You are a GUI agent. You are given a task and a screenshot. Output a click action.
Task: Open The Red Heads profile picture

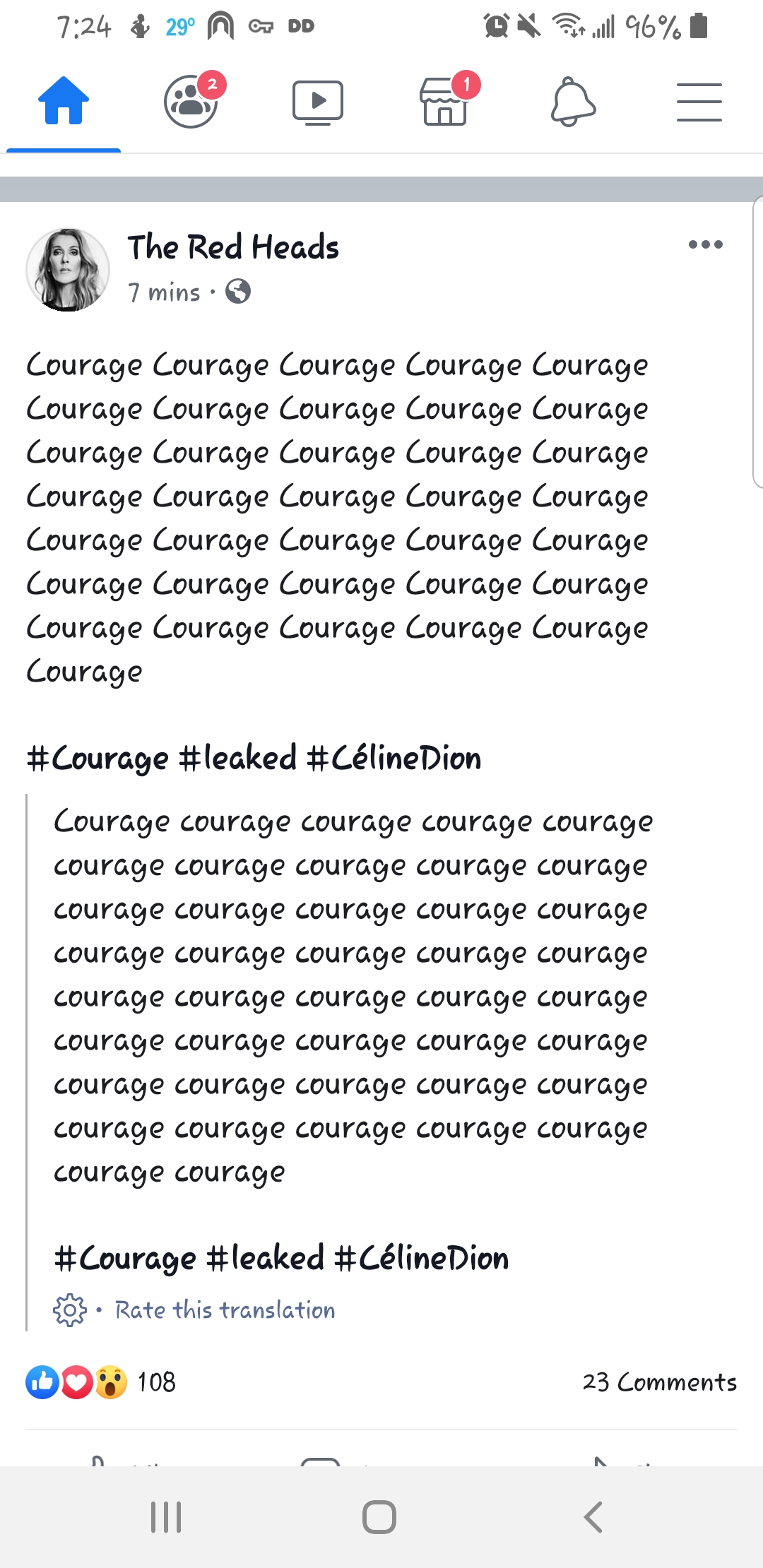(x=68, y=270)
